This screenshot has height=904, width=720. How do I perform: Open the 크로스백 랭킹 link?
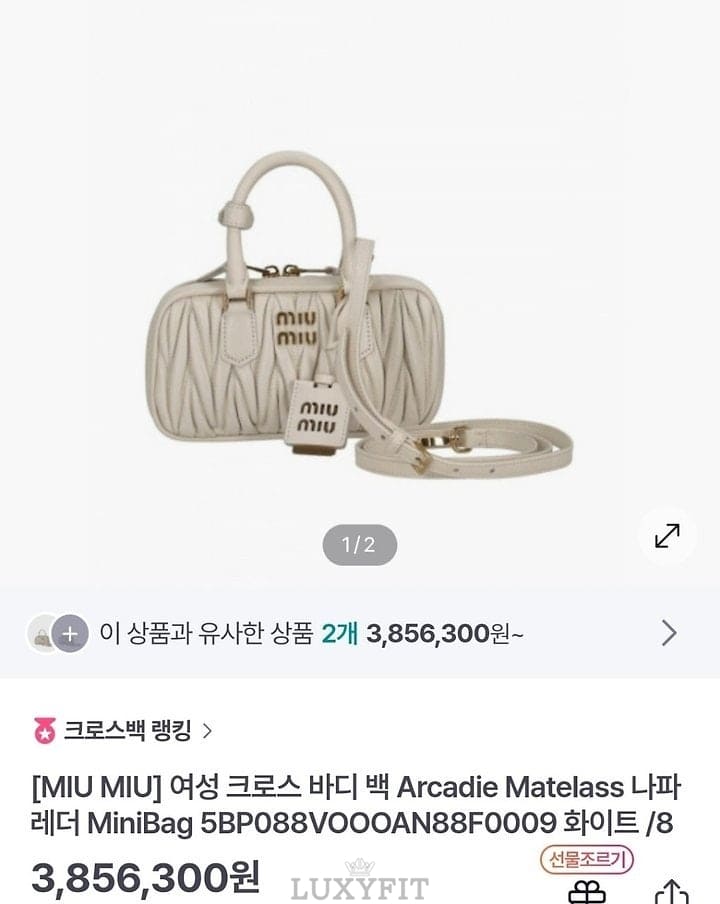point(125,731)
